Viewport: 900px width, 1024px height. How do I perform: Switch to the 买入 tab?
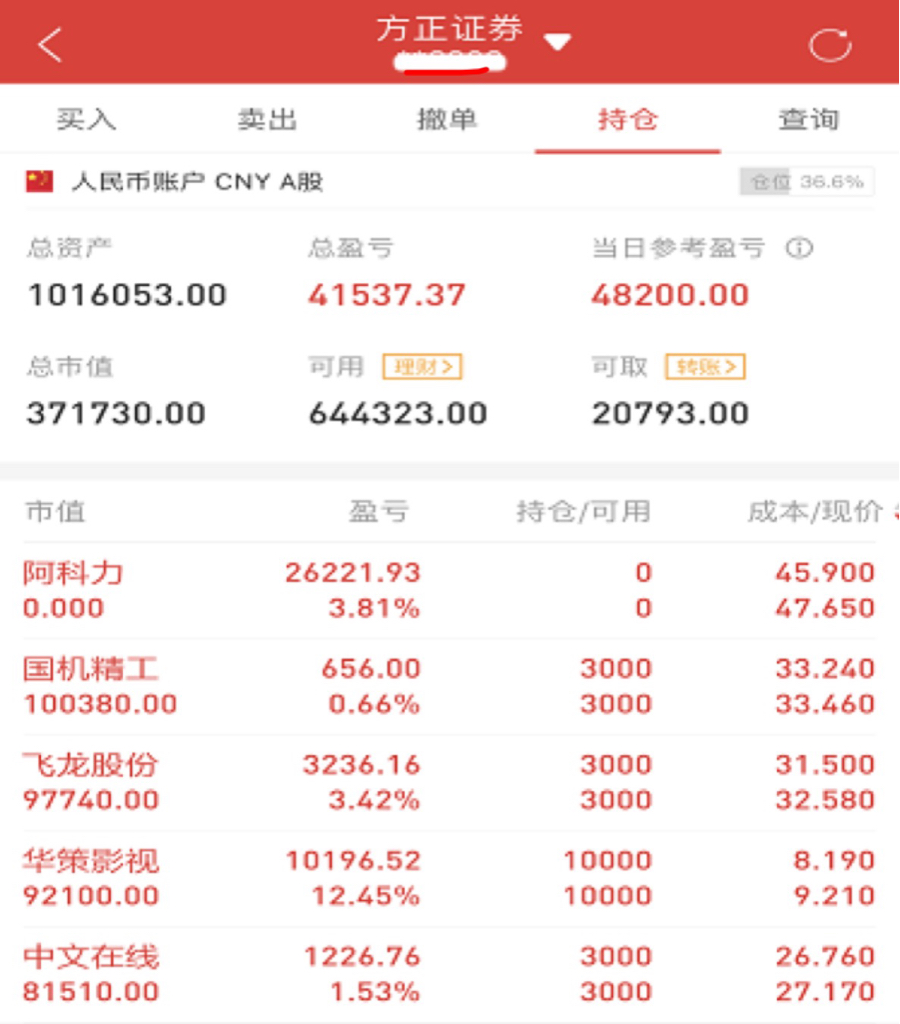(x=90, y=118)
